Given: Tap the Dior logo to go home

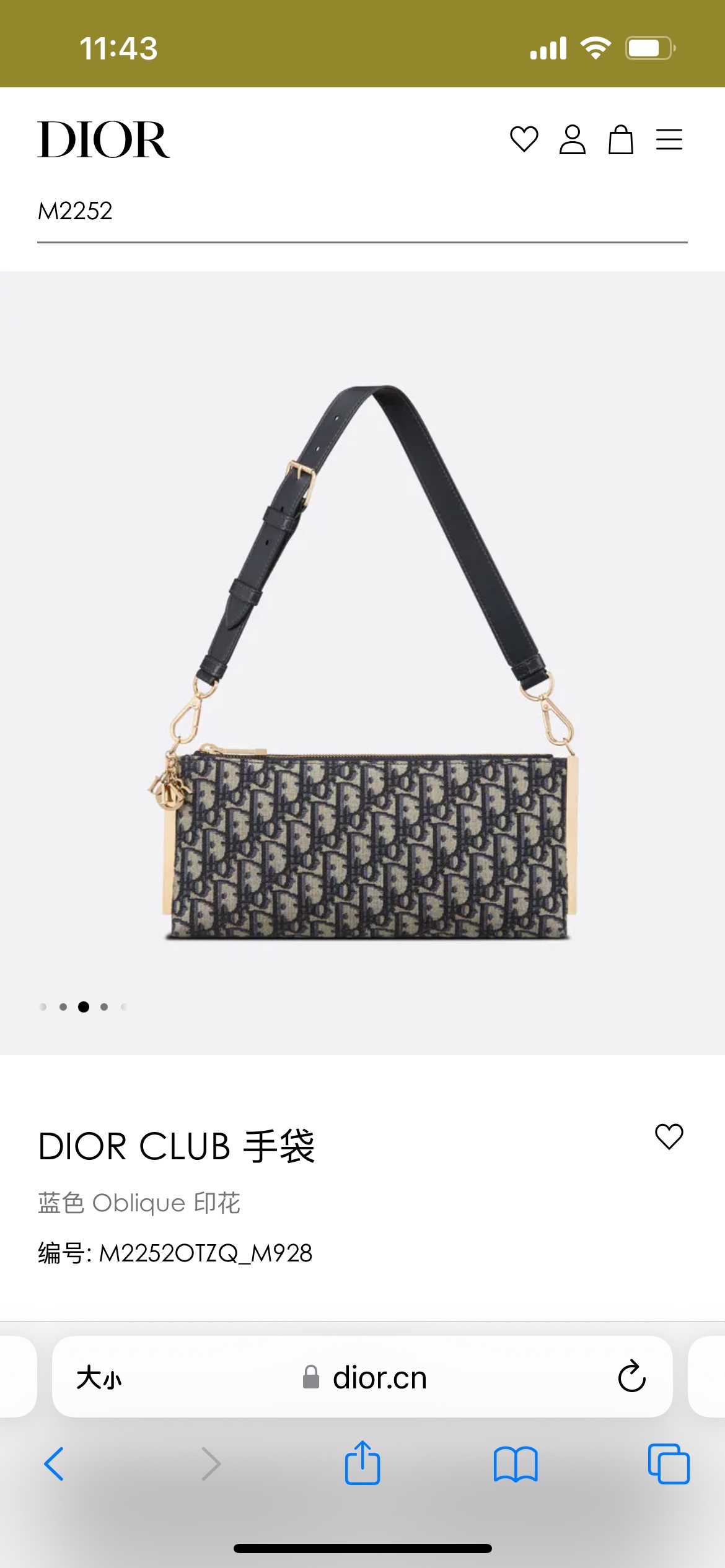Looking at the screenshot, I should click(103, 140).
